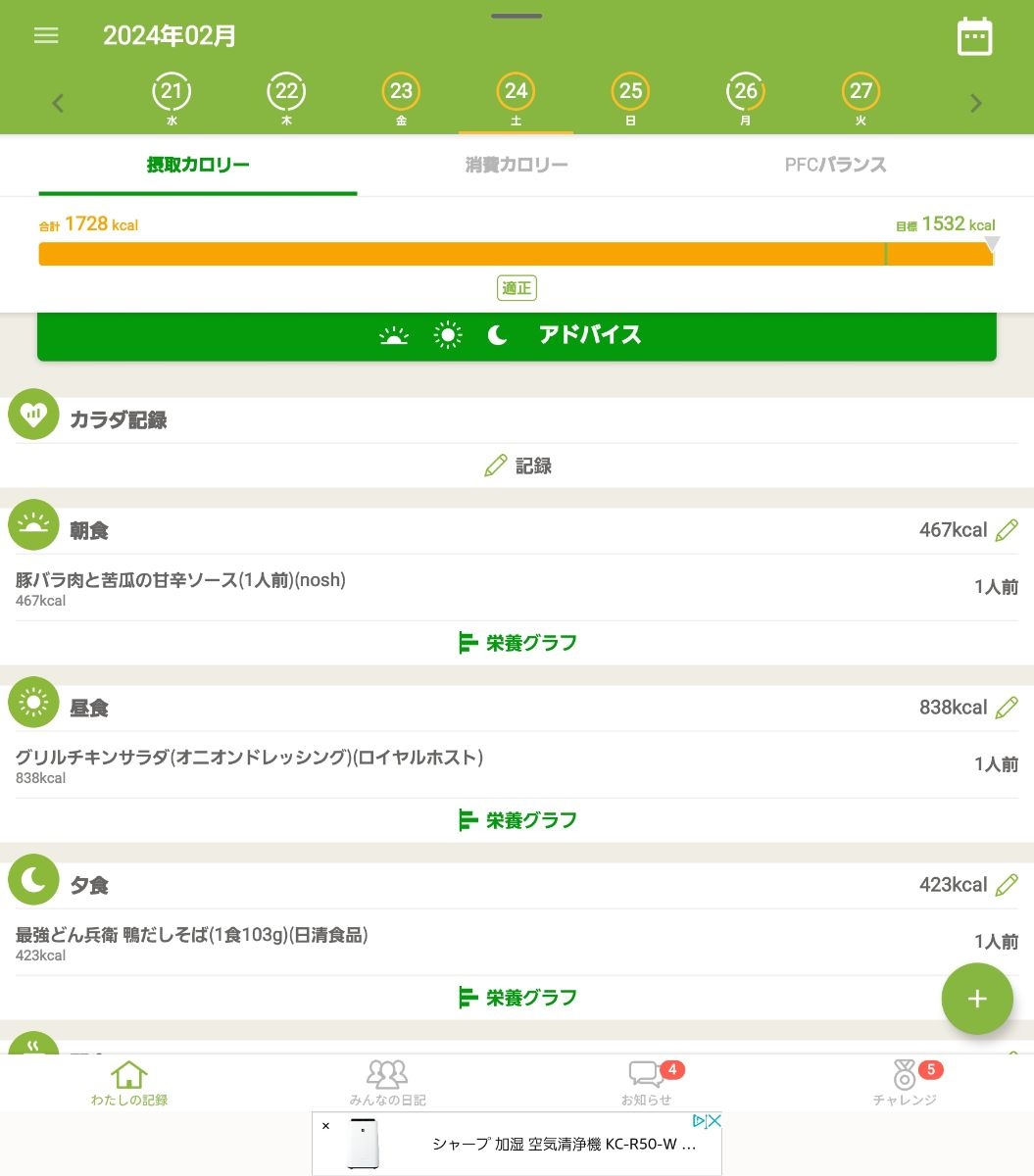This screenshot has width=1034, height=1176.
Task: Add a new record with plus button
Action: click(976, 999)
